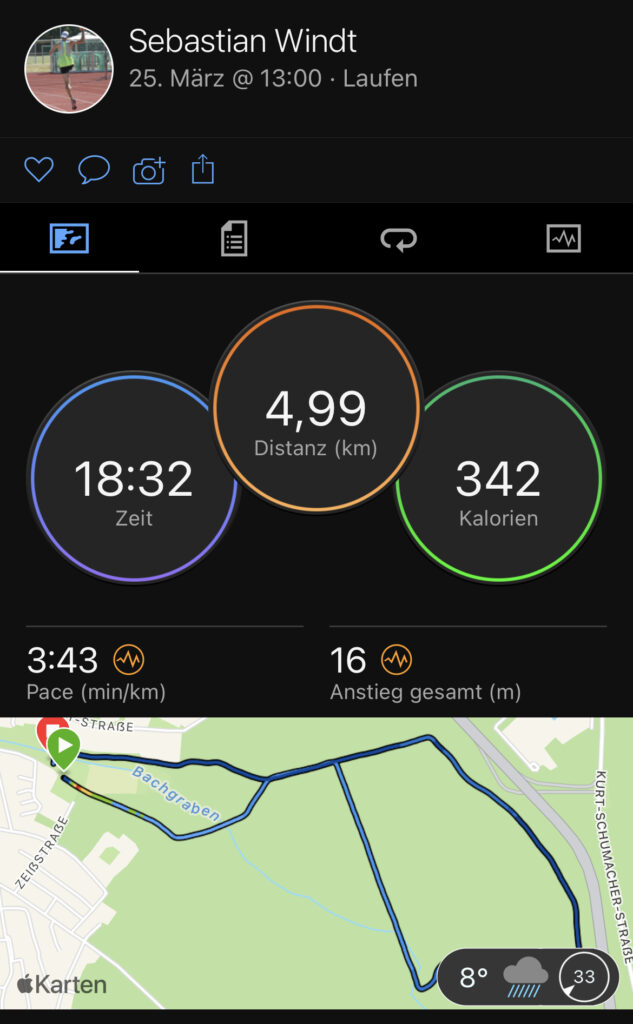Screen dimensions: 633x1024
Task: Switch to the charts tab
Action: (563, 238)
